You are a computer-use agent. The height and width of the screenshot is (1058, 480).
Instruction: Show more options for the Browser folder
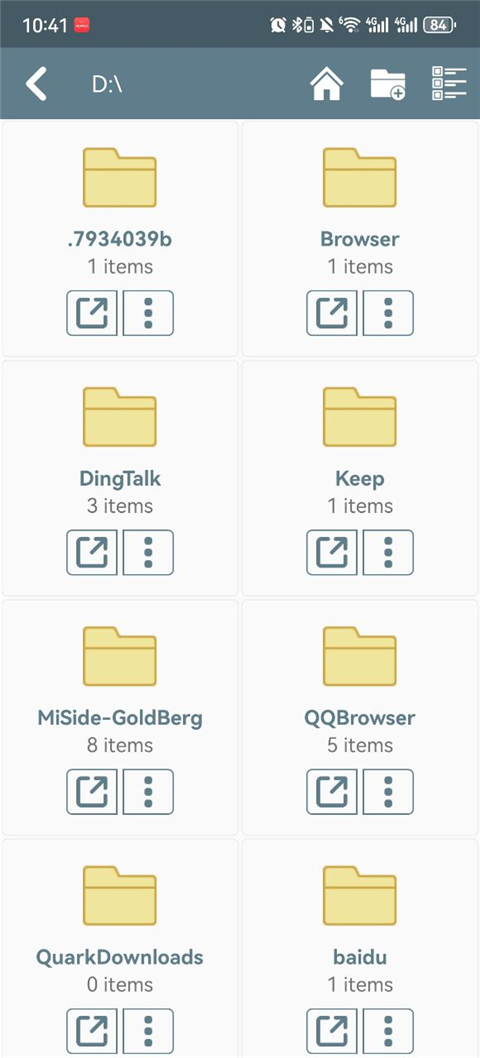[x=388, y=313]
